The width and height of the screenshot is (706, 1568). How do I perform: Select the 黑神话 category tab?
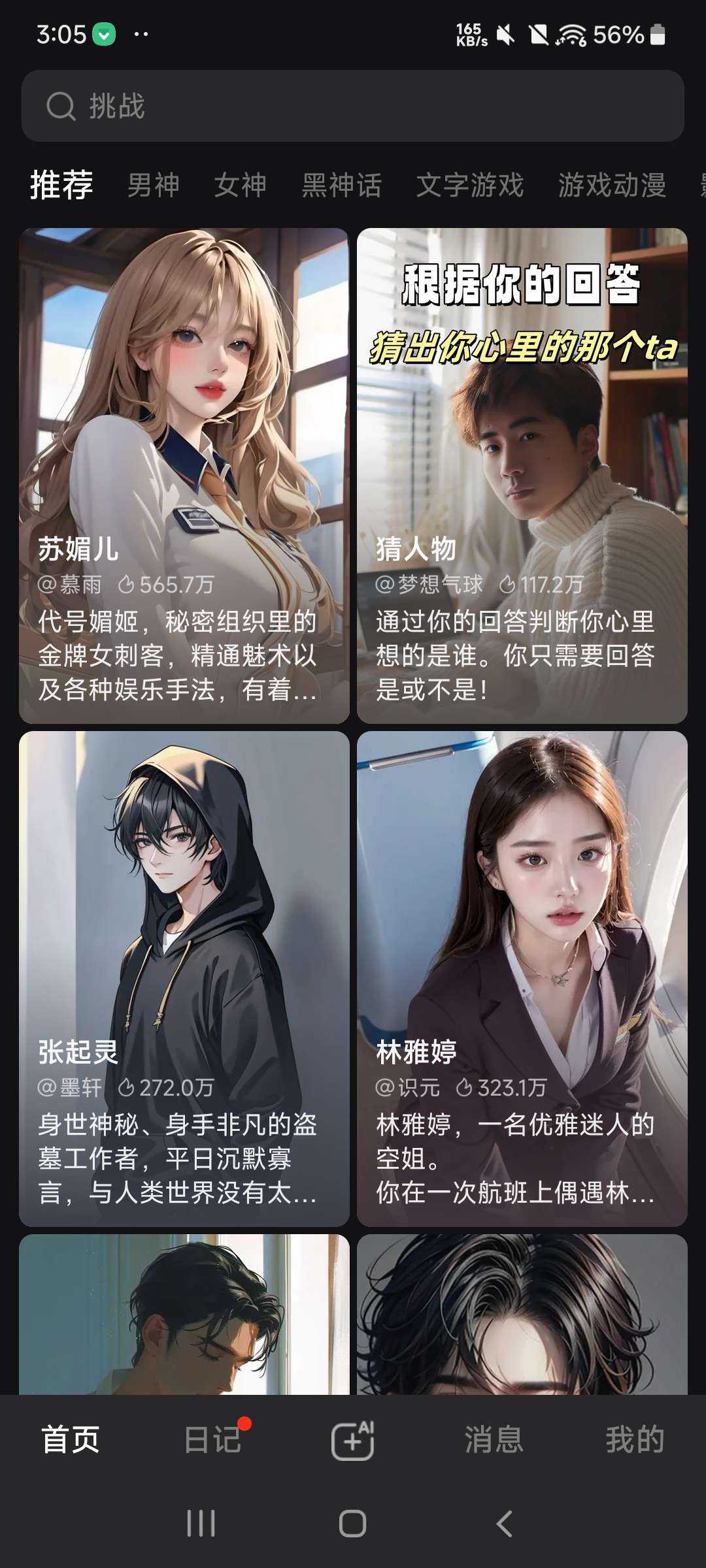[x=342, y=185]
